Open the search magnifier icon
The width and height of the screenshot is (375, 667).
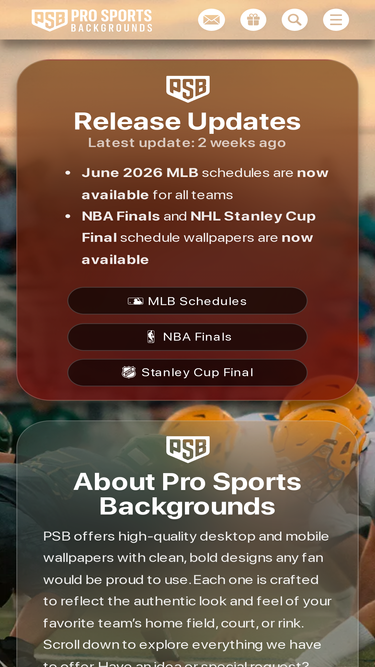pyautogui.click(x=295, y=20)
